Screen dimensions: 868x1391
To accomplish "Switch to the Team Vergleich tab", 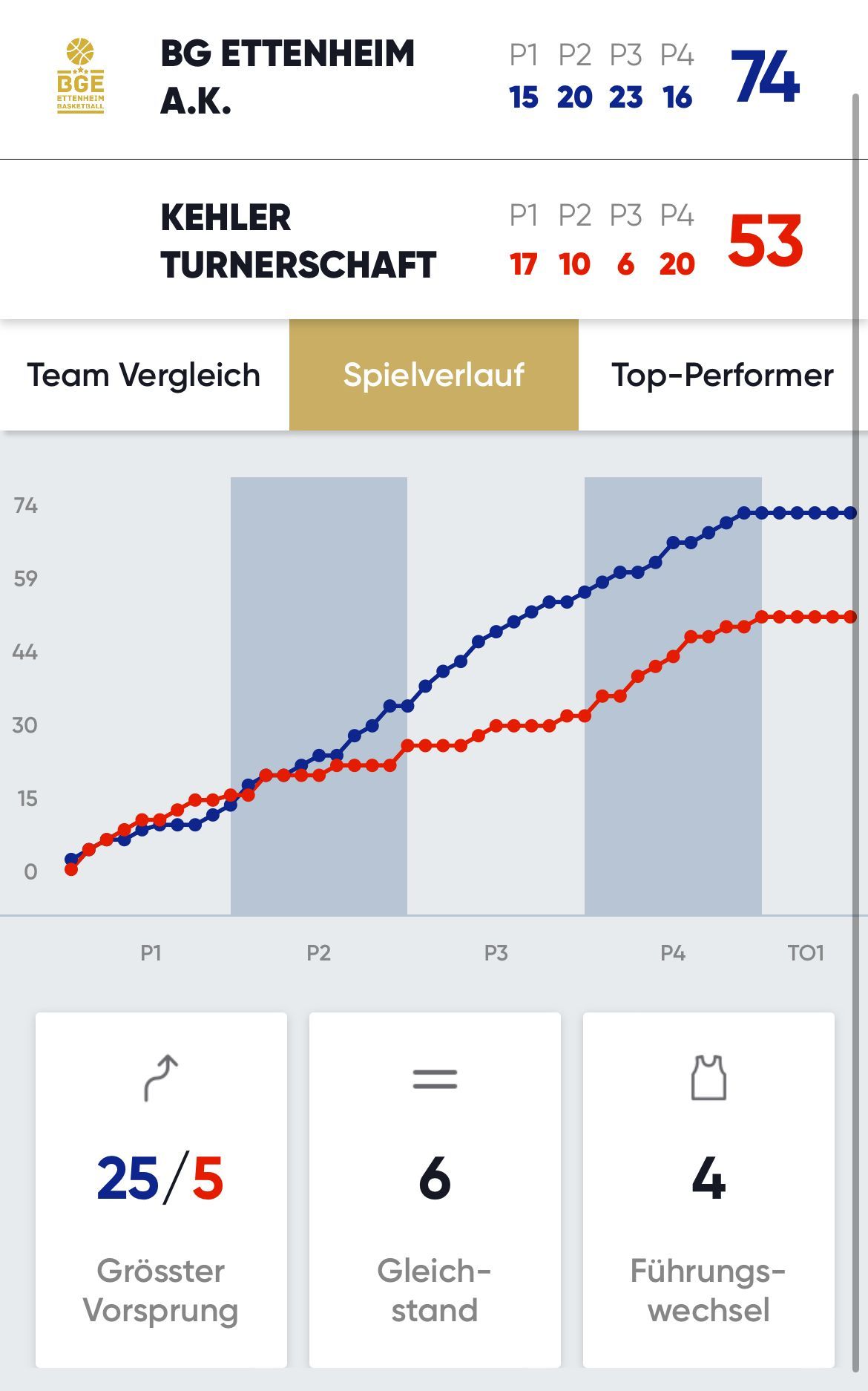I will point(144,375).
